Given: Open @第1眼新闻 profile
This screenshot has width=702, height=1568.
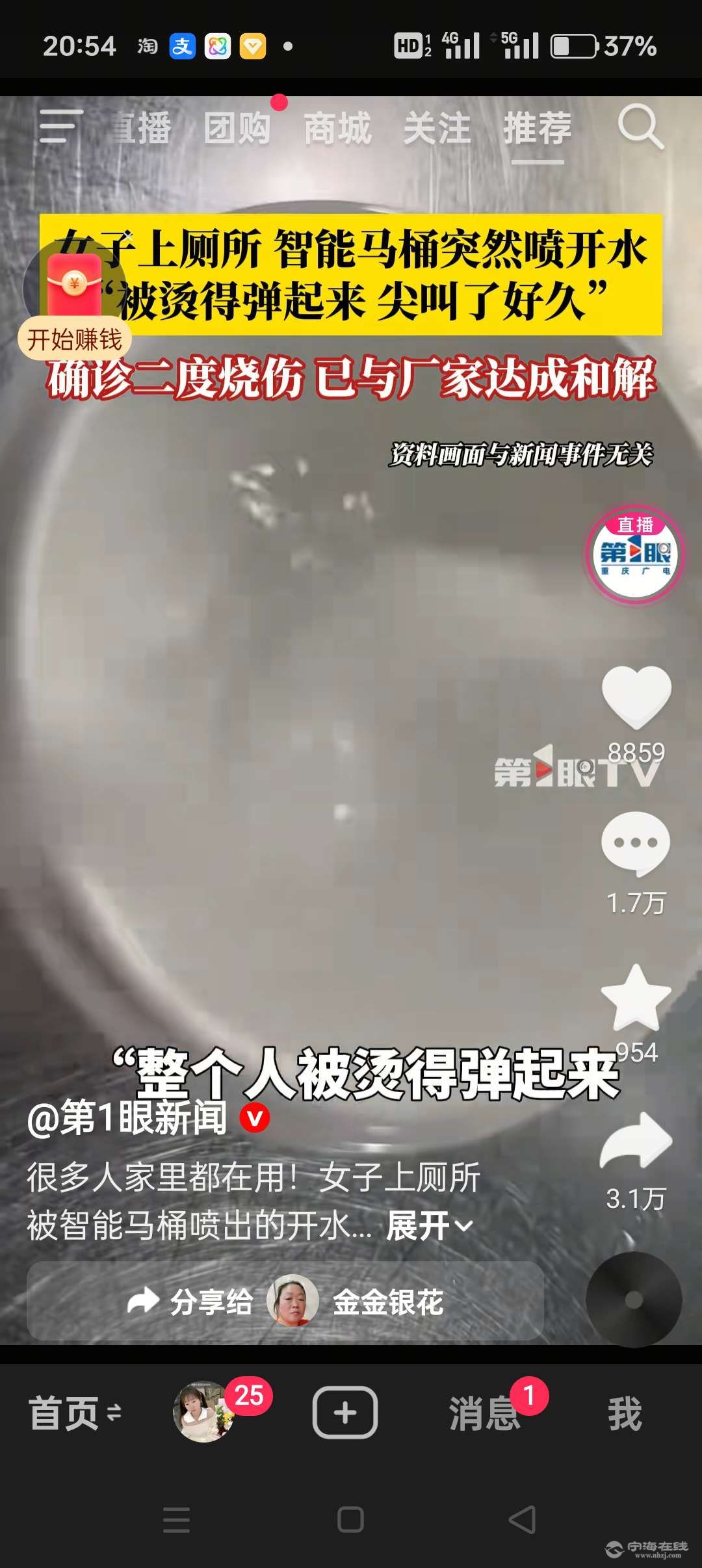Looking at the screenshot, I should click(128, 1118).
